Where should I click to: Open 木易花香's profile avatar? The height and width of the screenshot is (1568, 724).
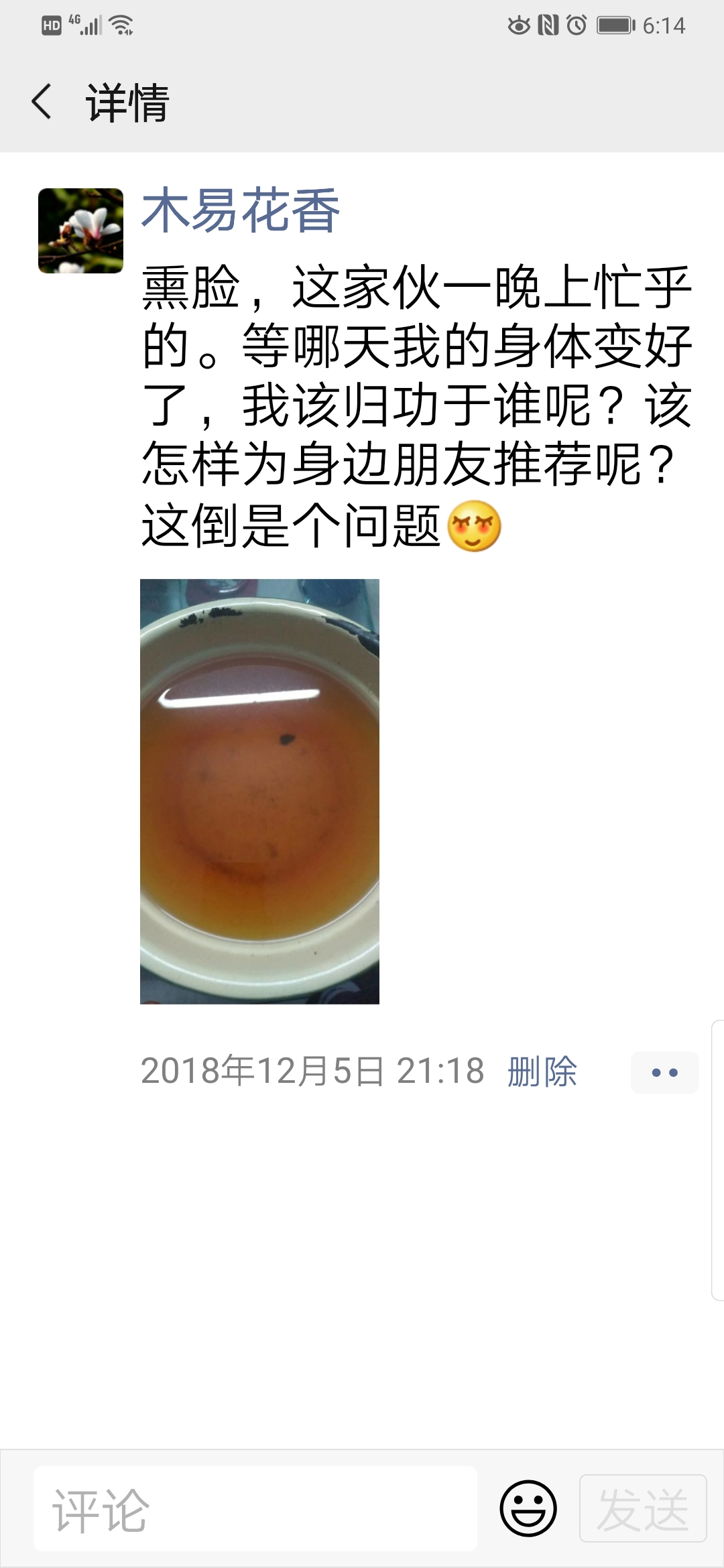pos(80,231)
